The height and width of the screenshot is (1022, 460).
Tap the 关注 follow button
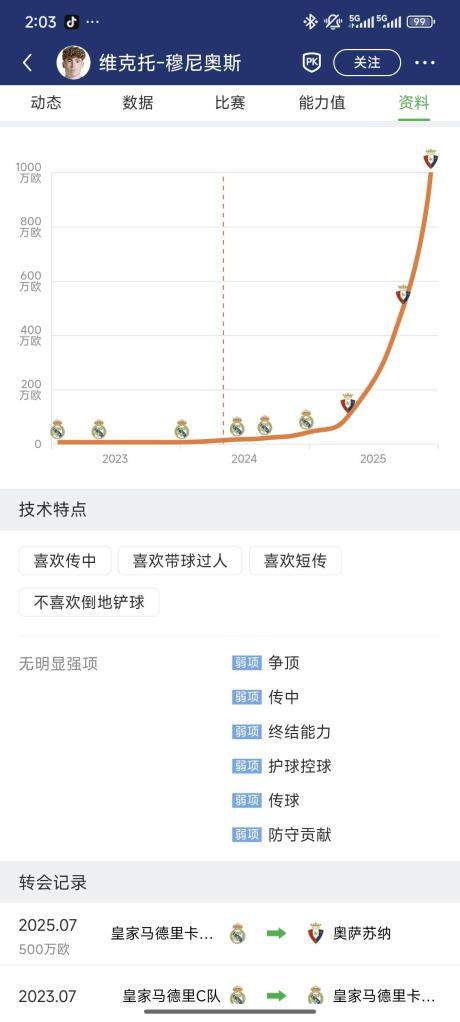(x=367, y=63)
